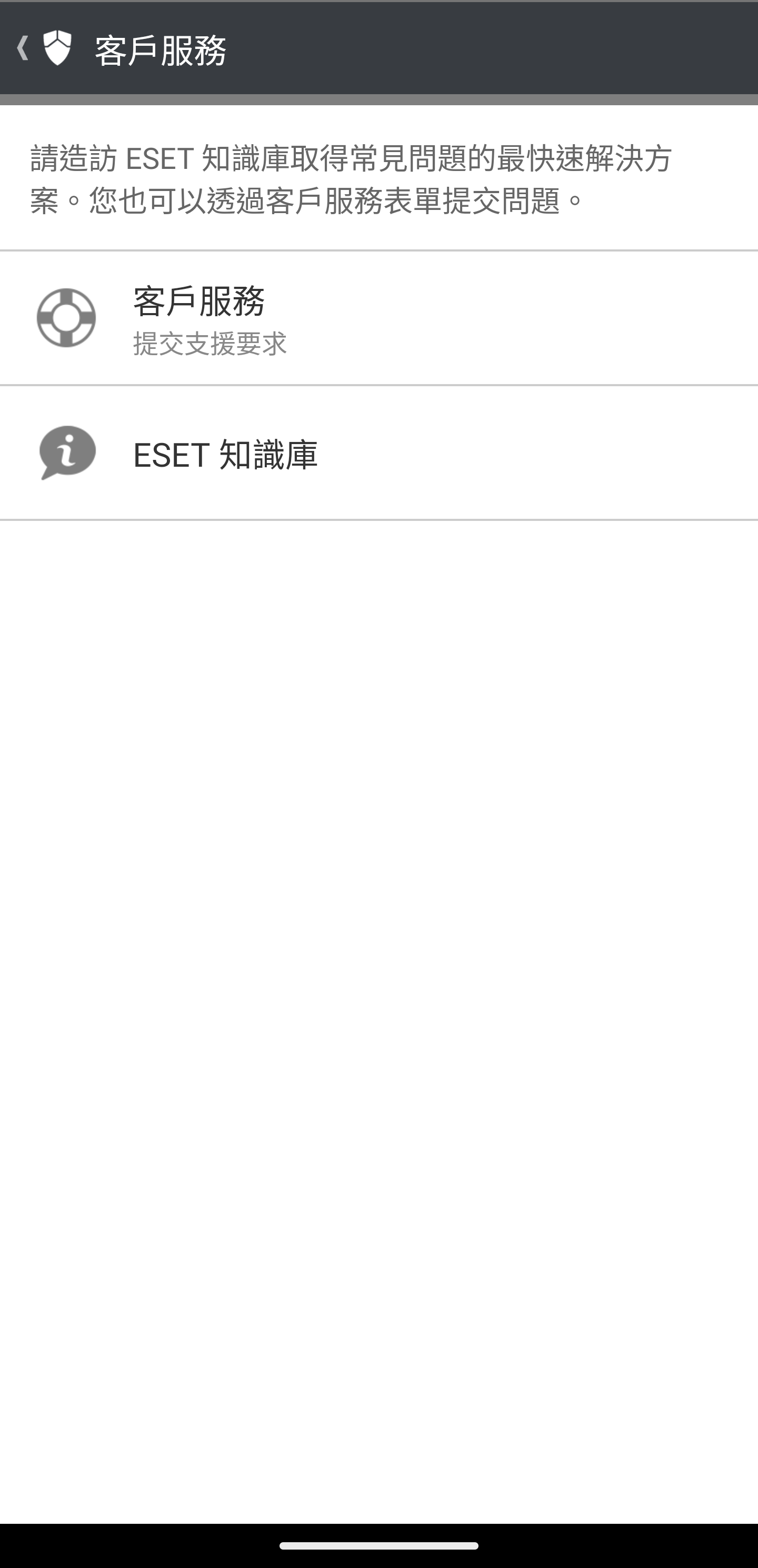Open 客戶服務 to submit a support request
The image size is (758, 1568).
377,318
